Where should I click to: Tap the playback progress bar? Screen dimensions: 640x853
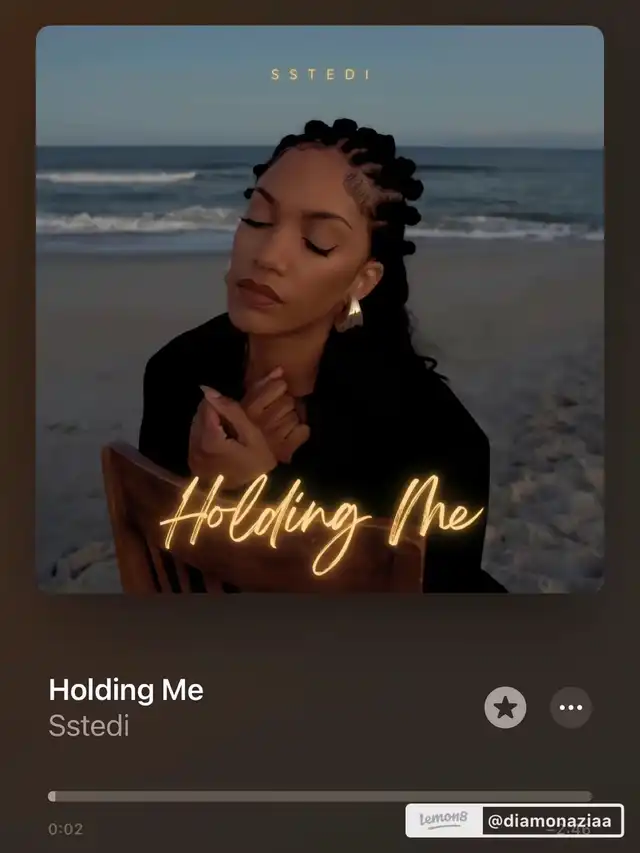300,797
